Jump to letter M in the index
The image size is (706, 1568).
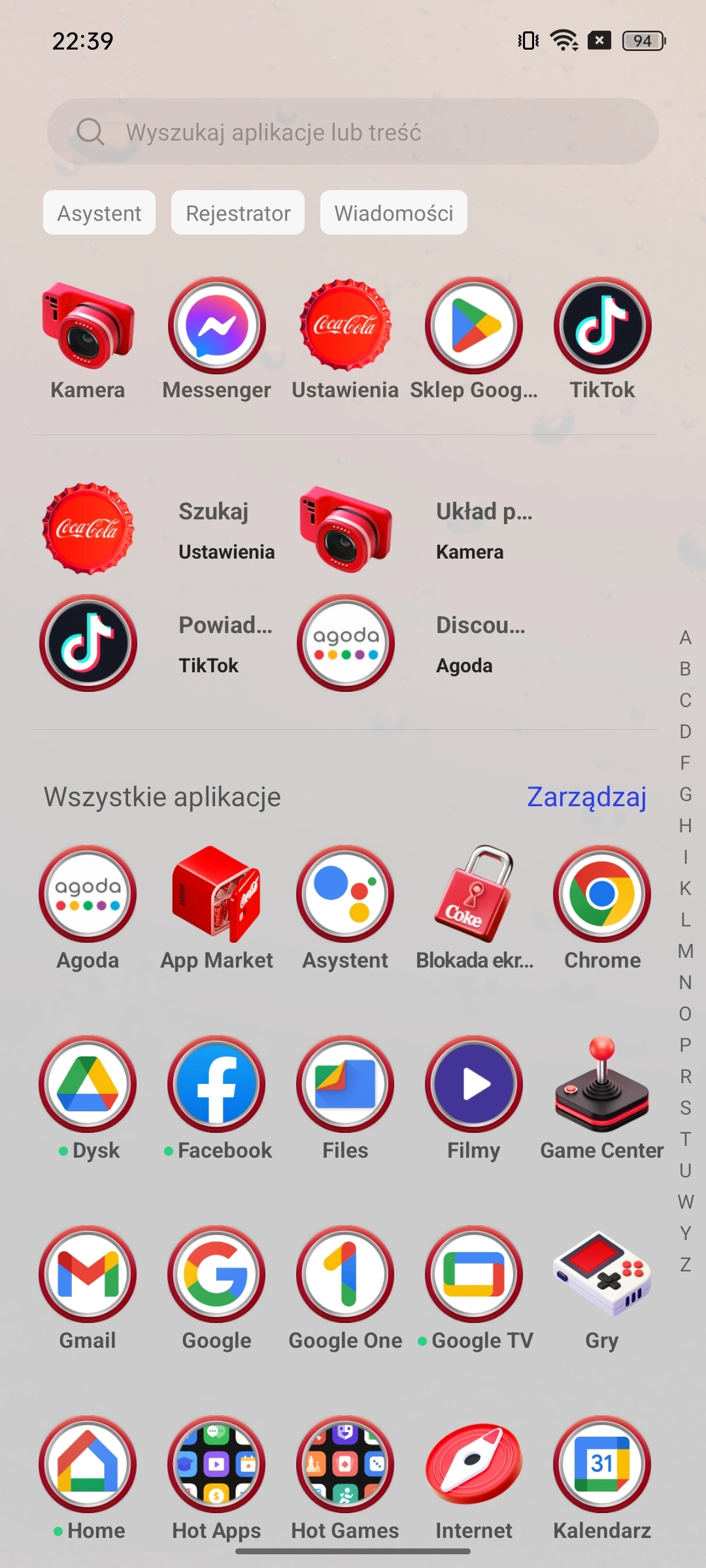click(x=685, y=951)
